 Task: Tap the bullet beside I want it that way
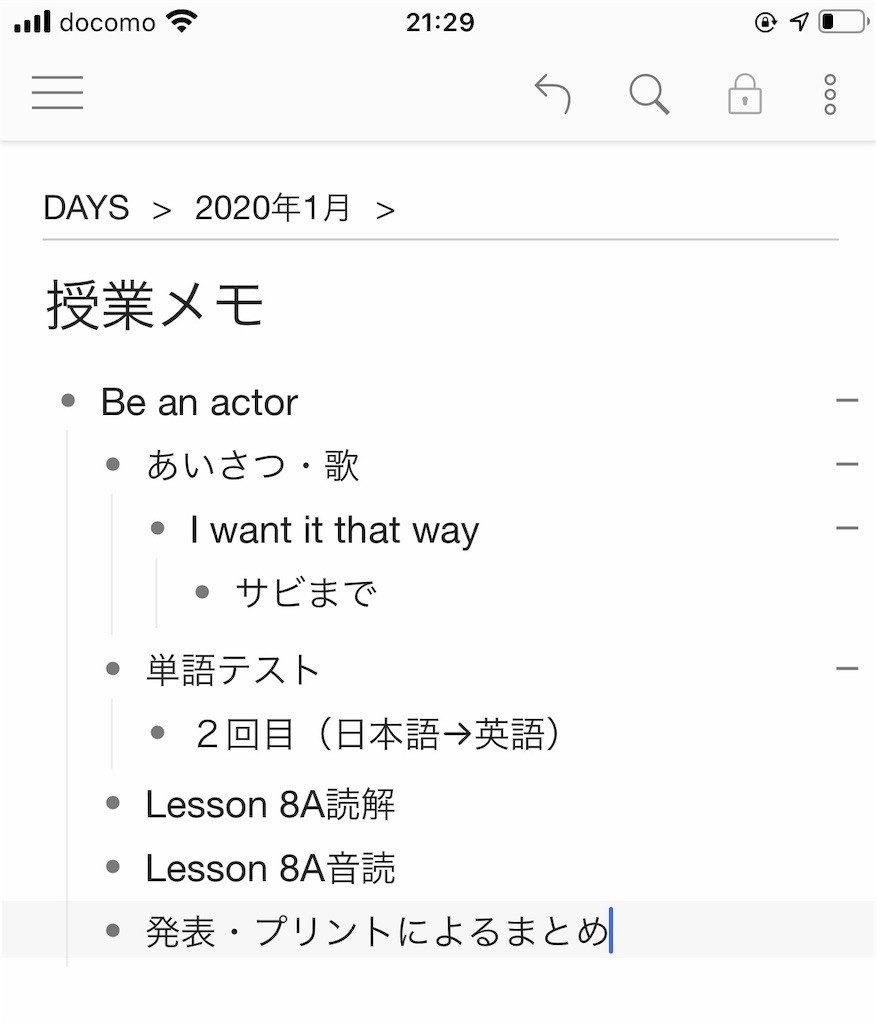coord(157,528)
